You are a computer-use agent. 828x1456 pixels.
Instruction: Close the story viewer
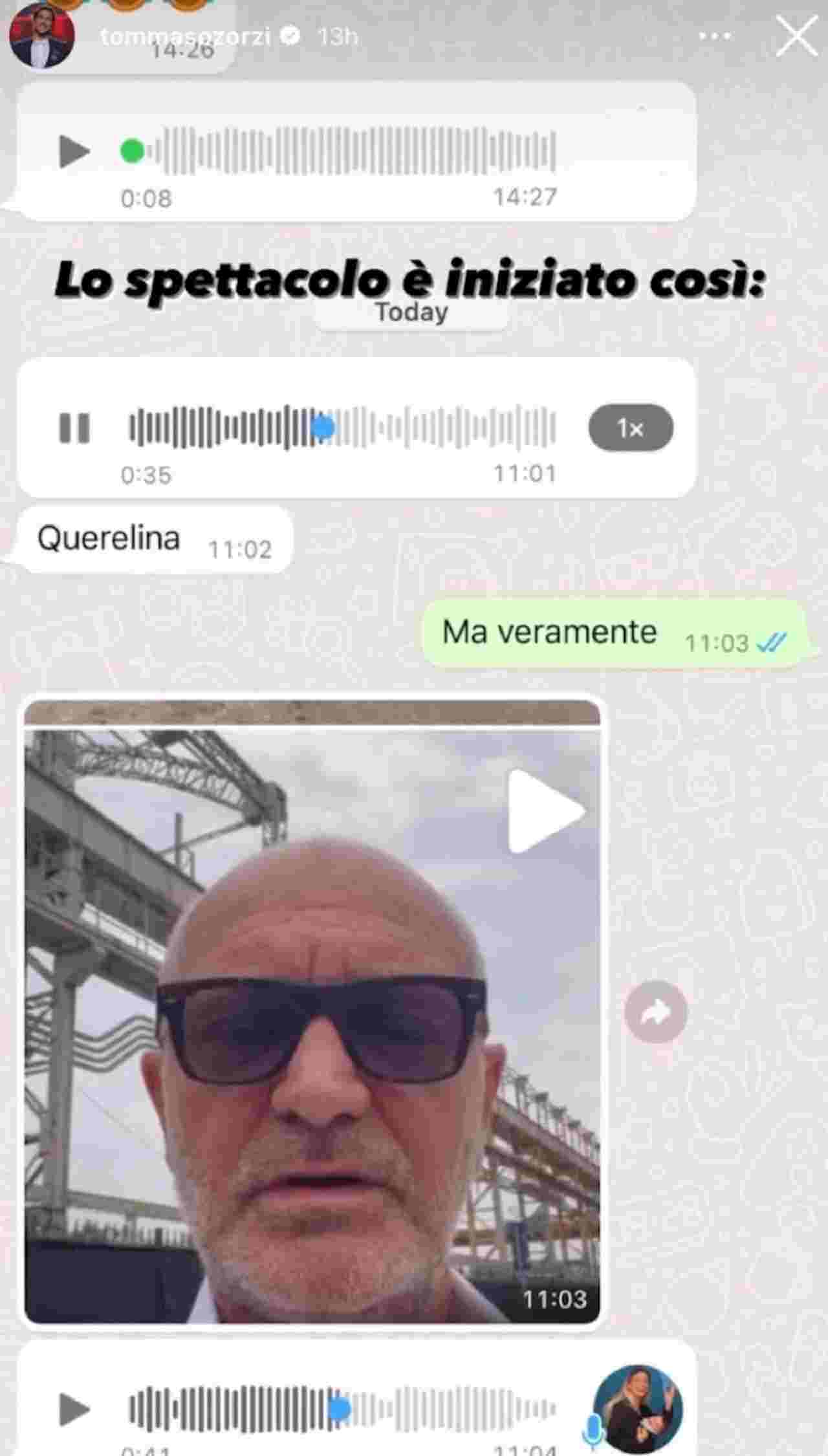796,36
